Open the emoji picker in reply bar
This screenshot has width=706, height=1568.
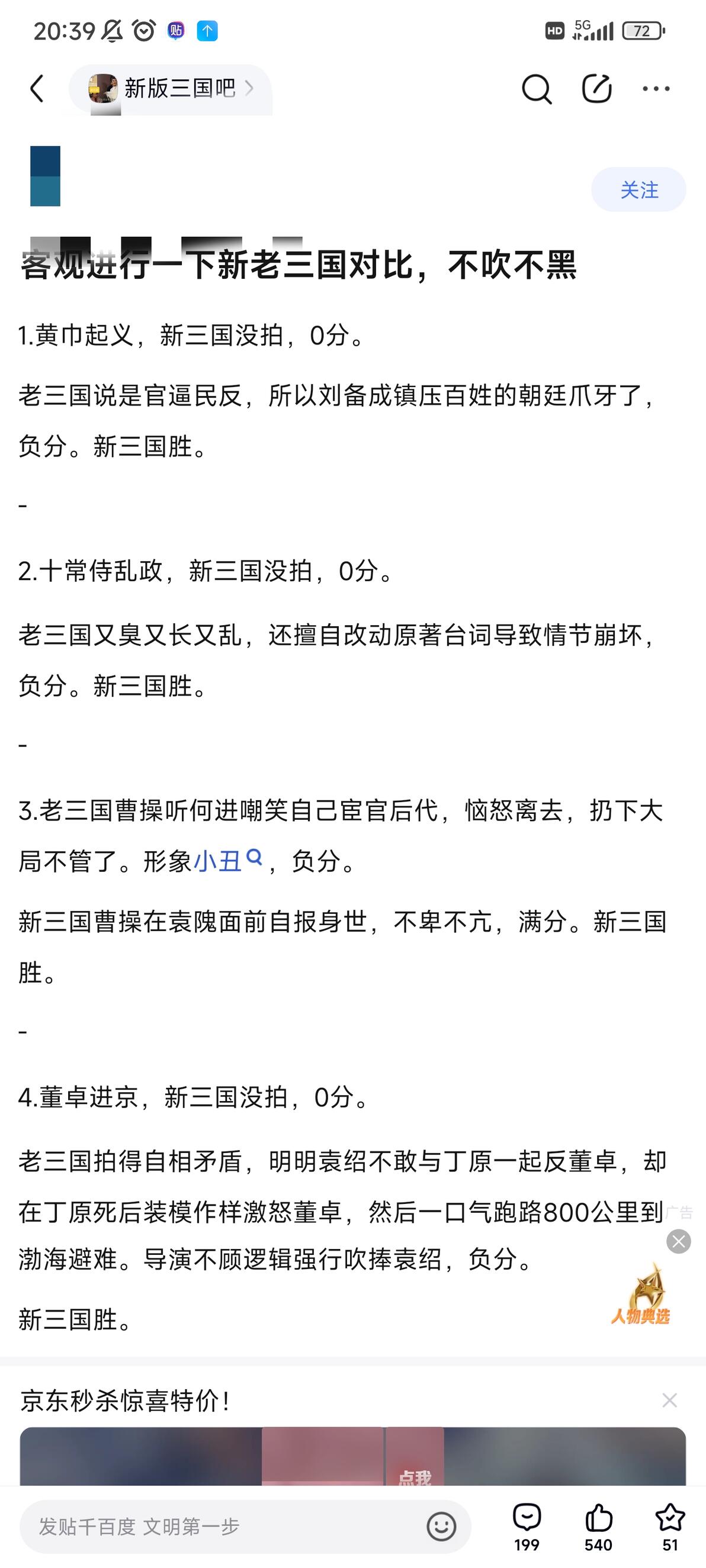point(441,1527)
